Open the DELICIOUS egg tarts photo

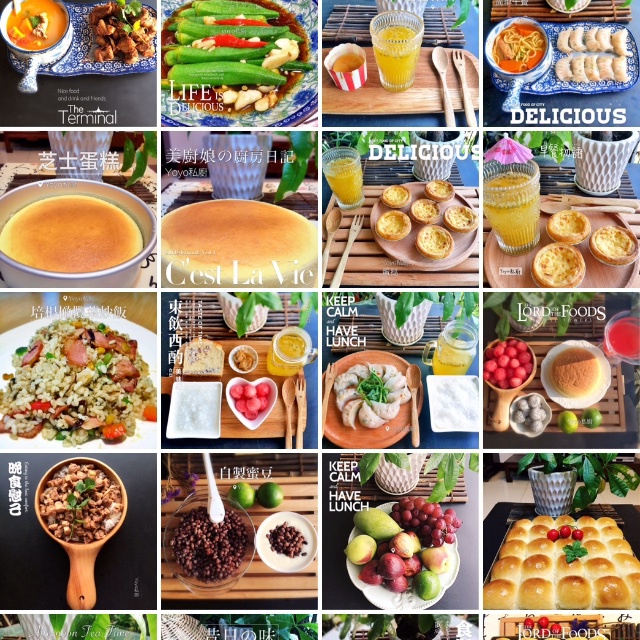pyautogui.click(x=400, y=209)
